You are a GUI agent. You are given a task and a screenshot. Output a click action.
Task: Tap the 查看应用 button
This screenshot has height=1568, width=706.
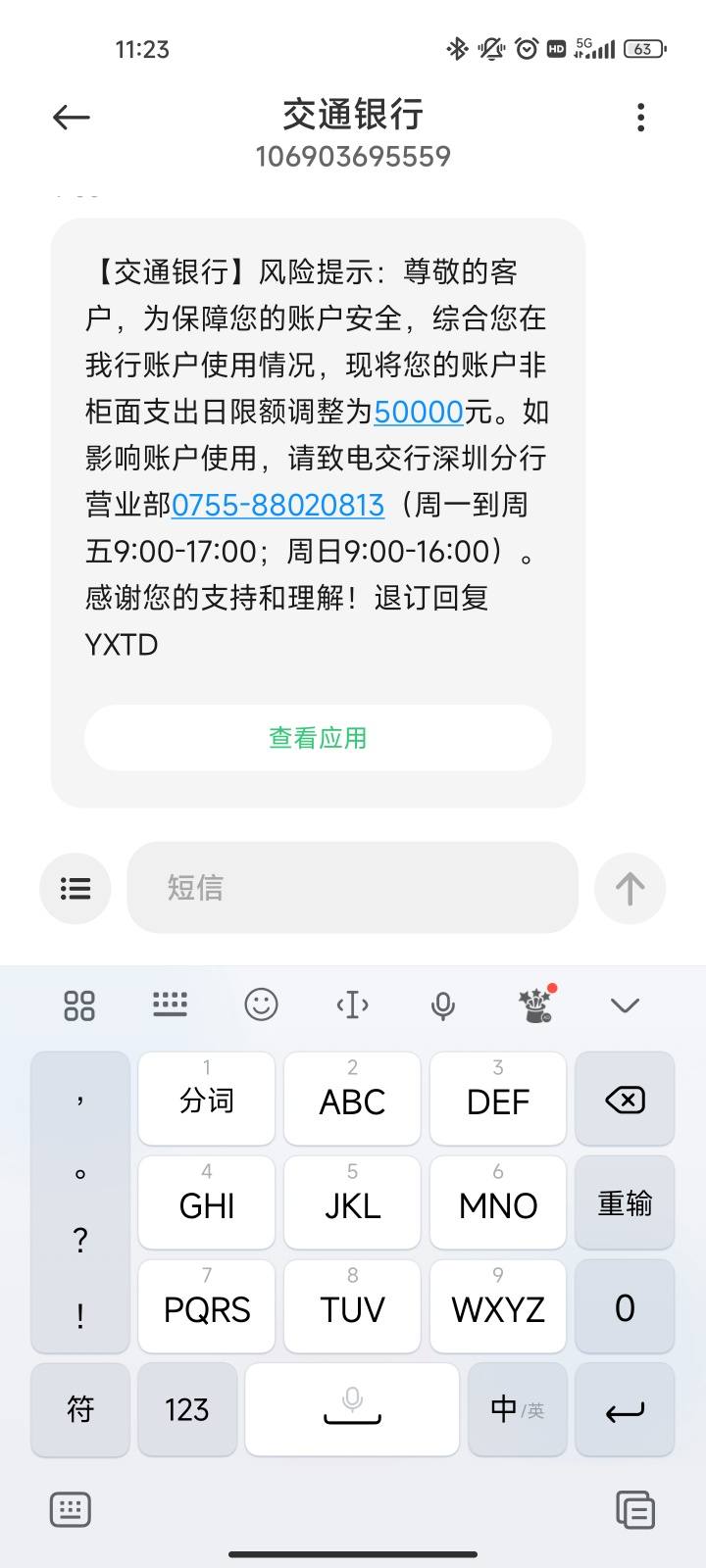point(318,738)
